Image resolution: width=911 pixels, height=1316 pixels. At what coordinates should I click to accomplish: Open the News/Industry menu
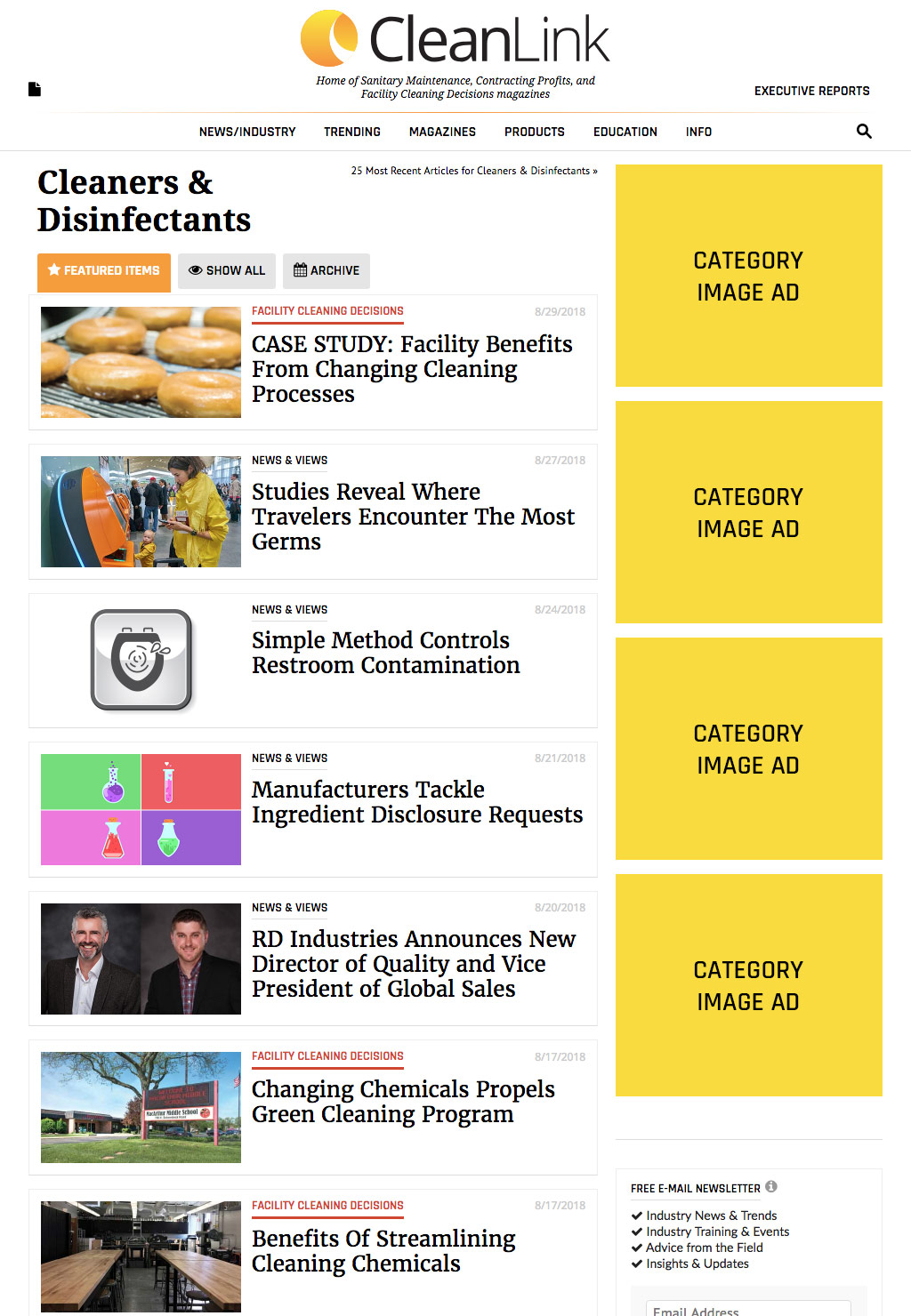[247, 132]
